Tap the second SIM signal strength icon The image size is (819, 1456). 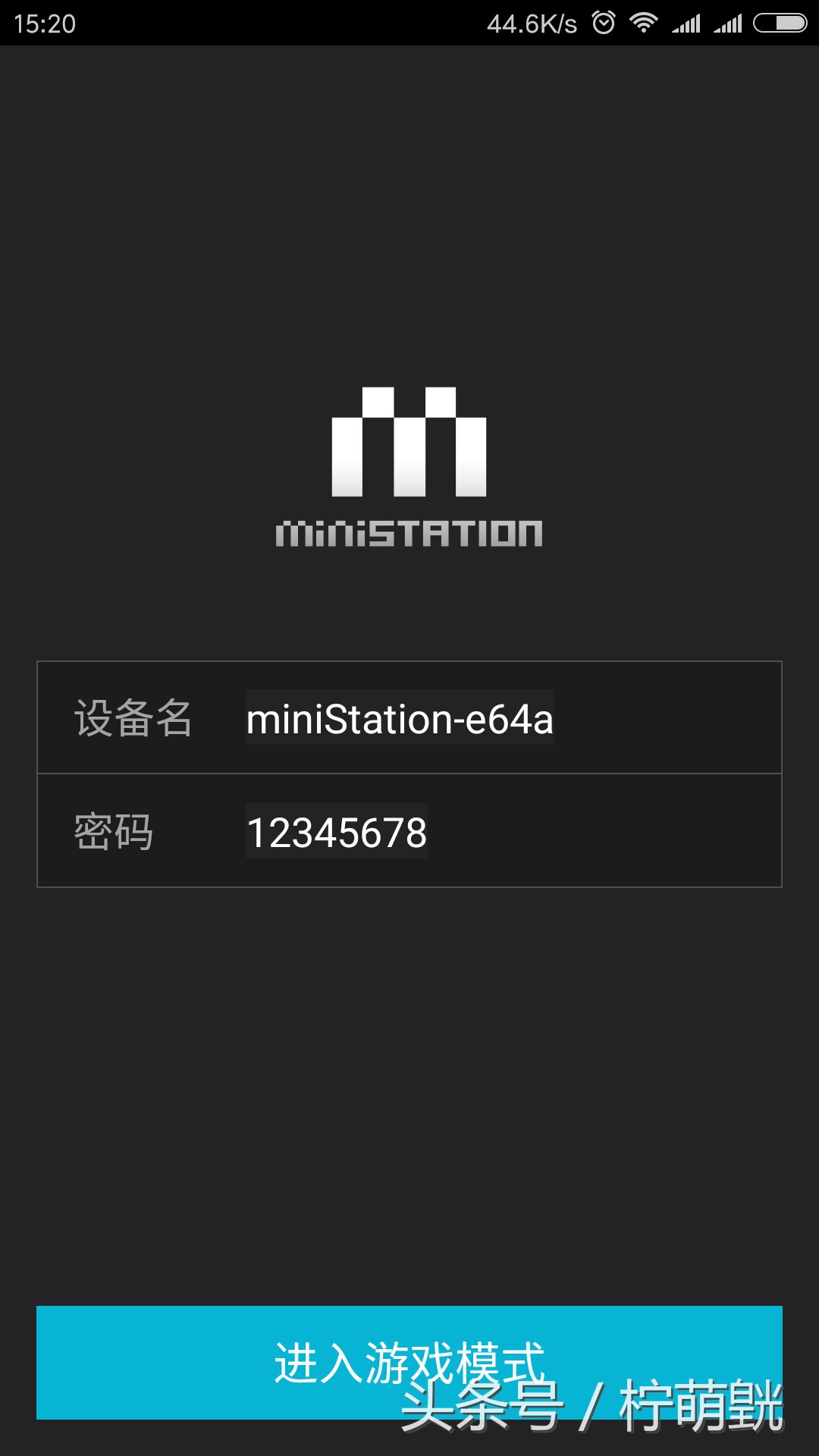click(x=726, y=22)
